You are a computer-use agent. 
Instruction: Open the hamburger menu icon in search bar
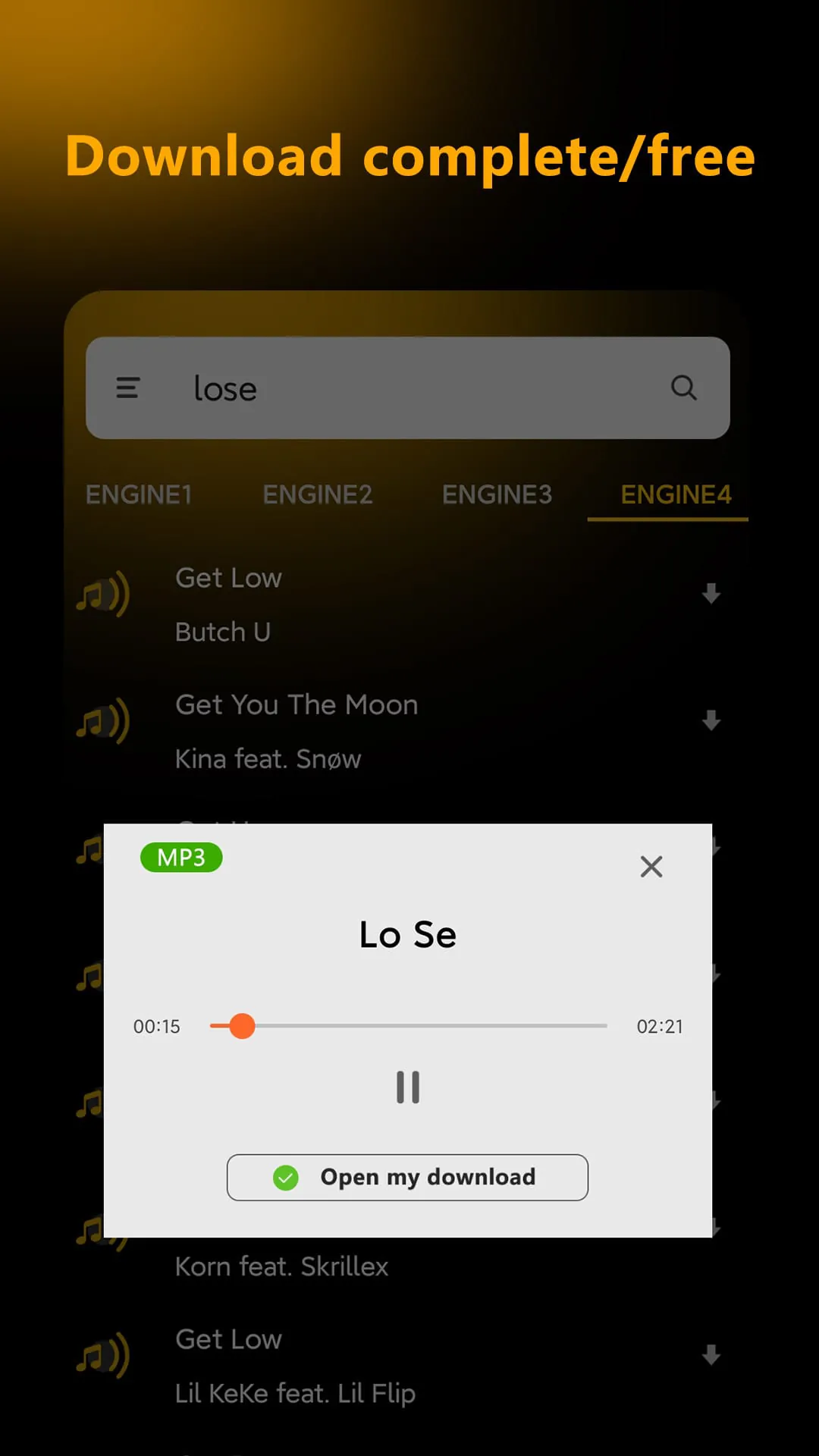127,388
